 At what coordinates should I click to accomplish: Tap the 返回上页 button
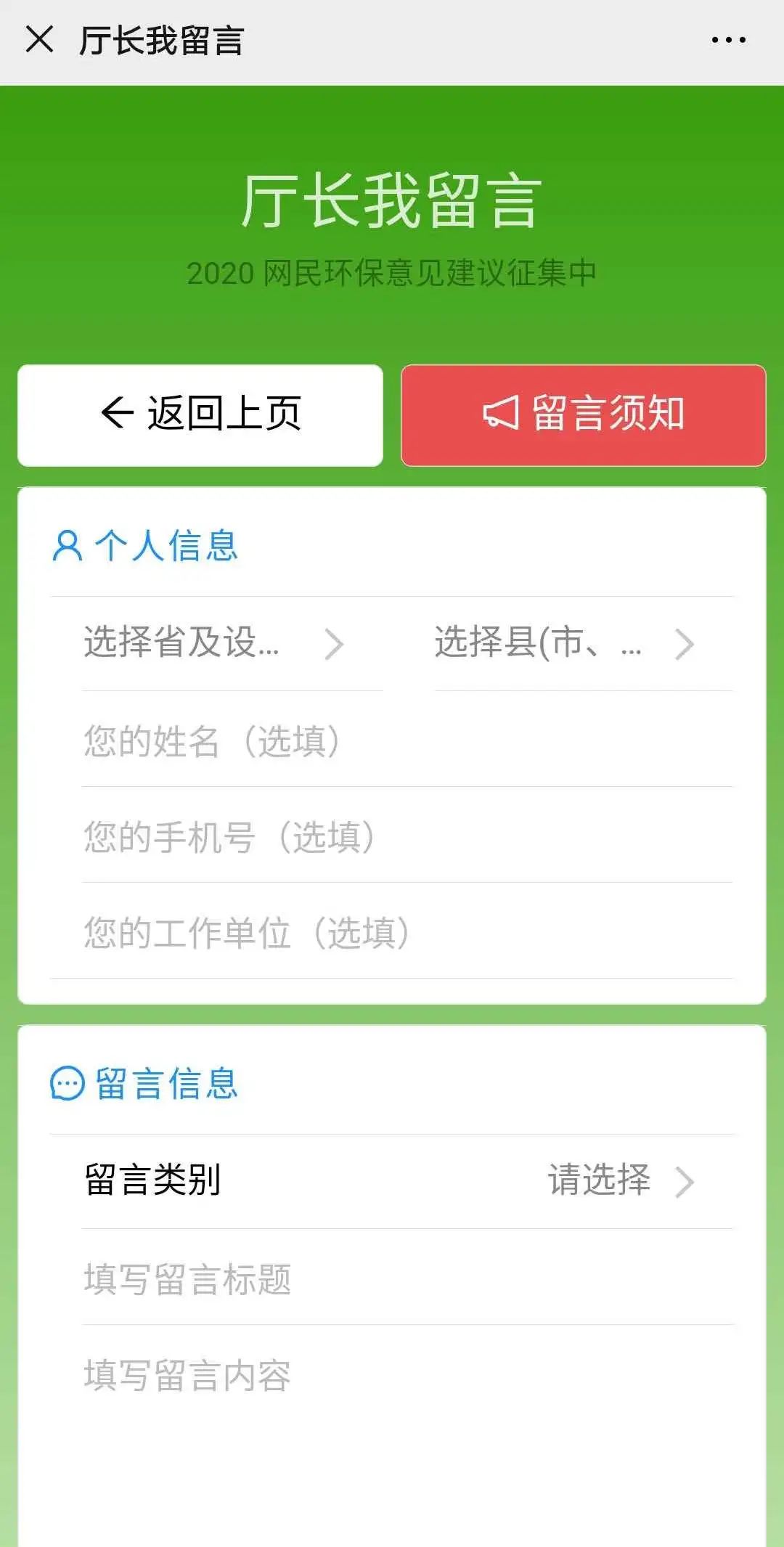click(x=200, y=415)
